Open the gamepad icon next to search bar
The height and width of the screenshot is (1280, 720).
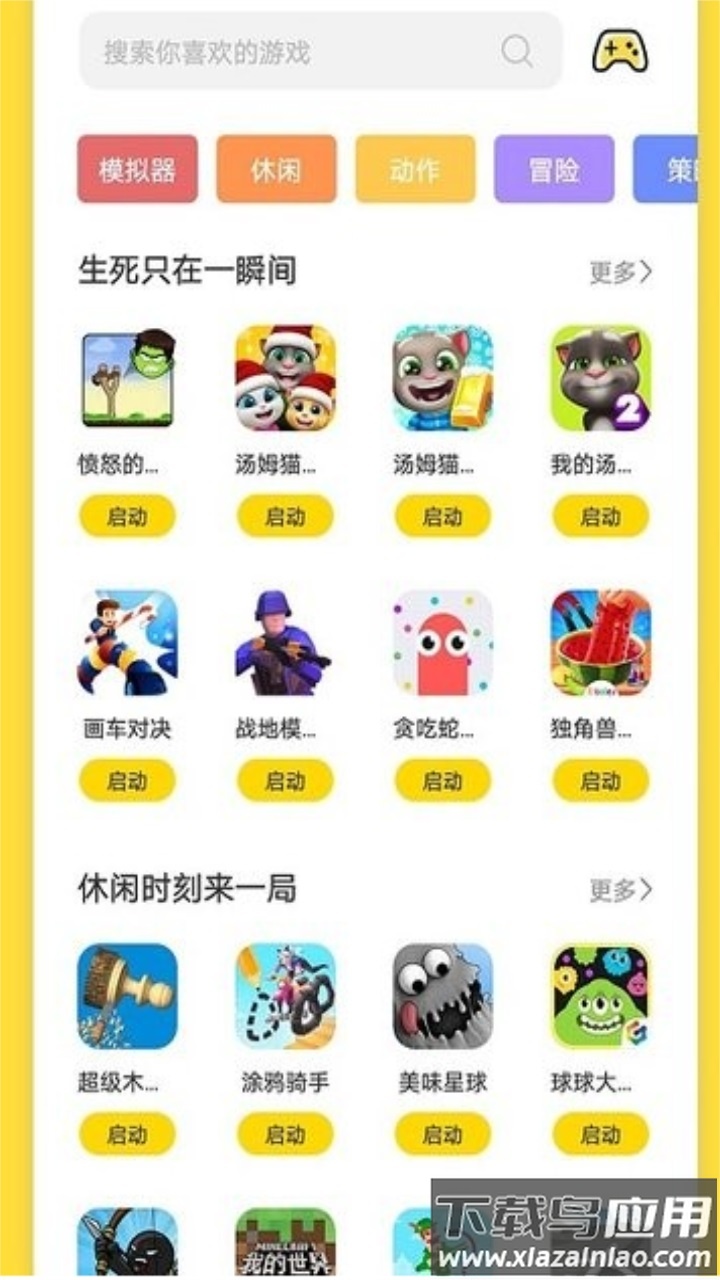tap(622, 51)
